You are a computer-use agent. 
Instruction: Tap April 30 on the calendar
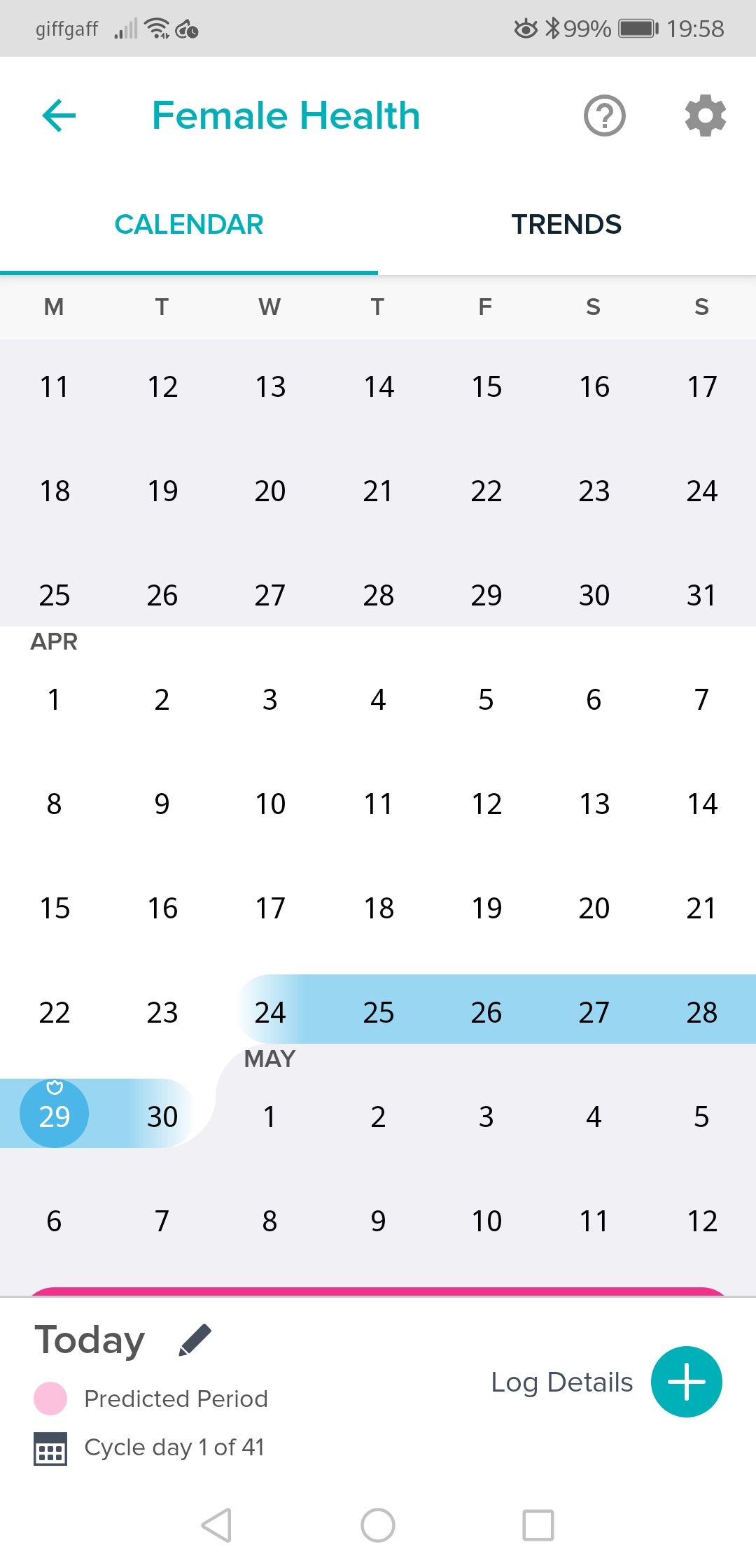[x=162, y=1116]
